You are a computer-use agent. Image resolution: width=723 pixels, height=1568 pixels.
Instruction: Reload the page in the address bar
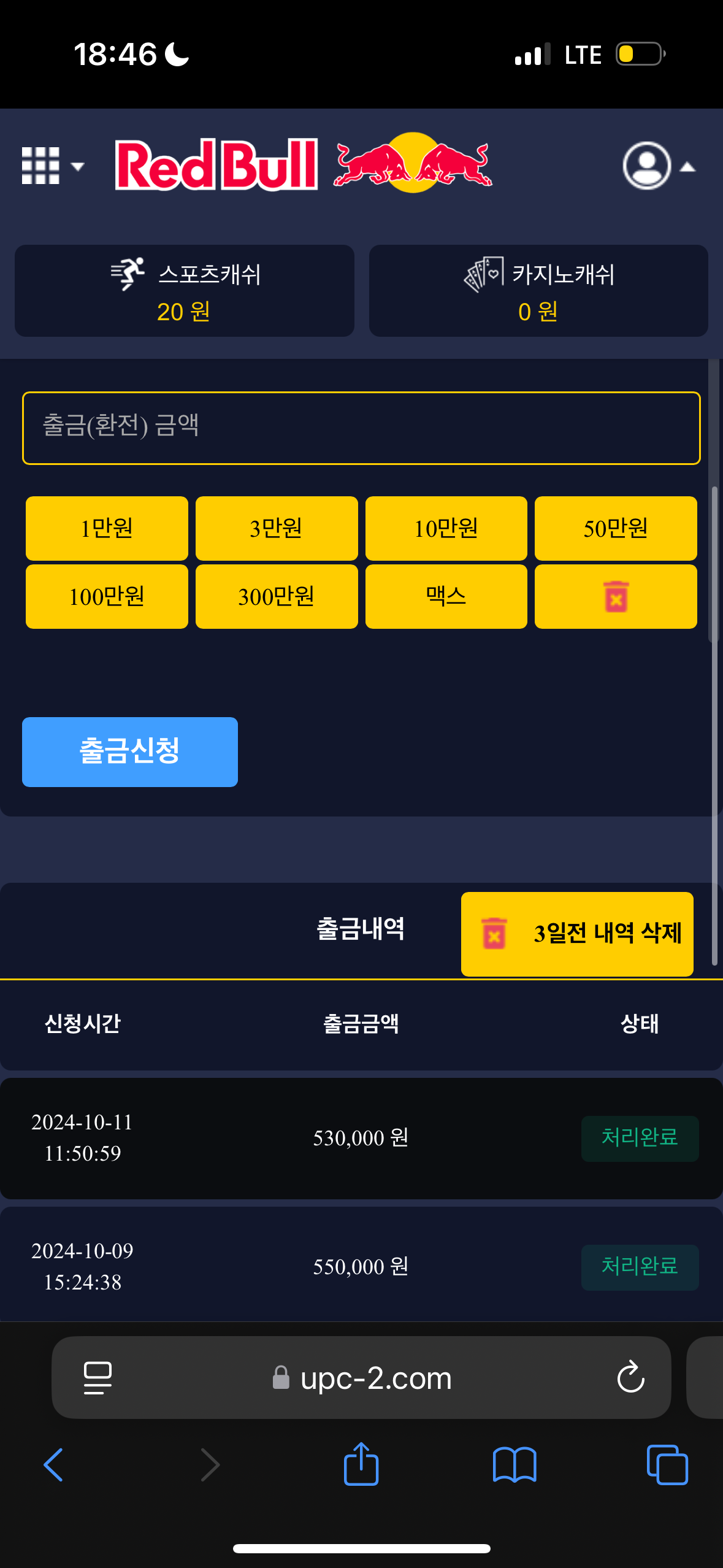pos(630,1378)
